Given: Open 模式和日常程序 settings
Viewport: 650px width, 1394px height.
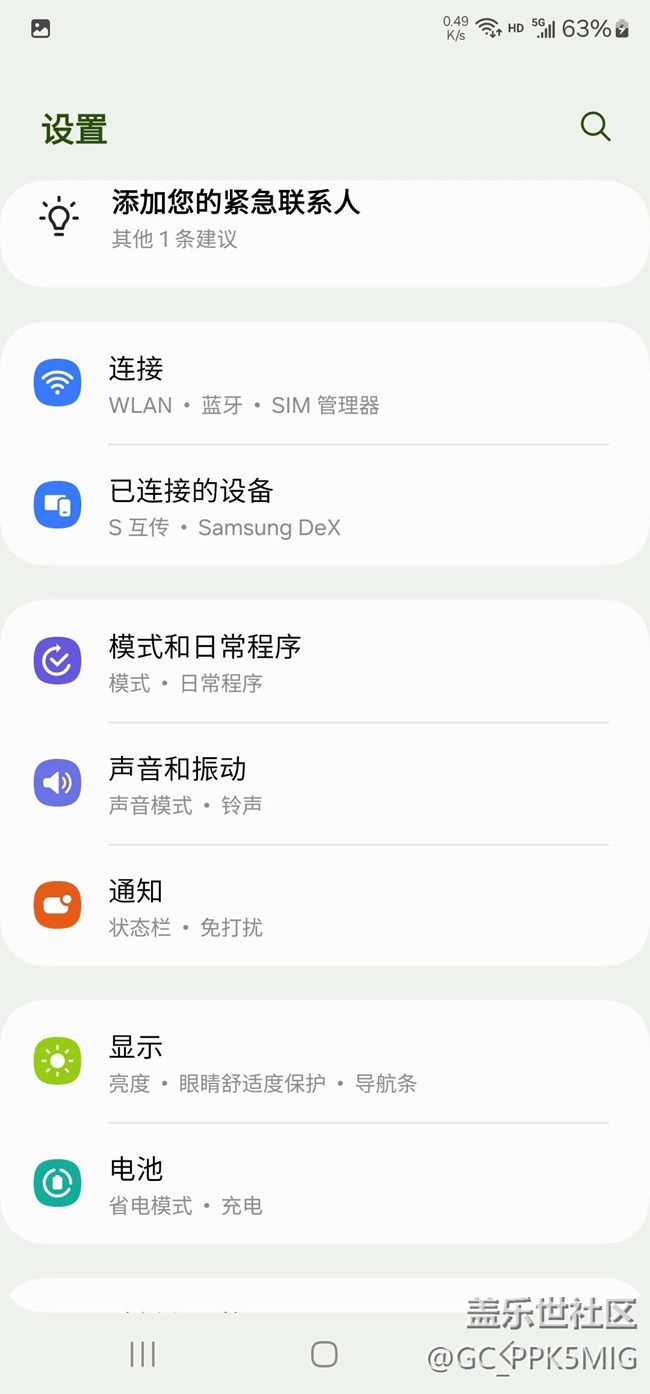Looking at the screenshot, I should (x=324, y=663).
